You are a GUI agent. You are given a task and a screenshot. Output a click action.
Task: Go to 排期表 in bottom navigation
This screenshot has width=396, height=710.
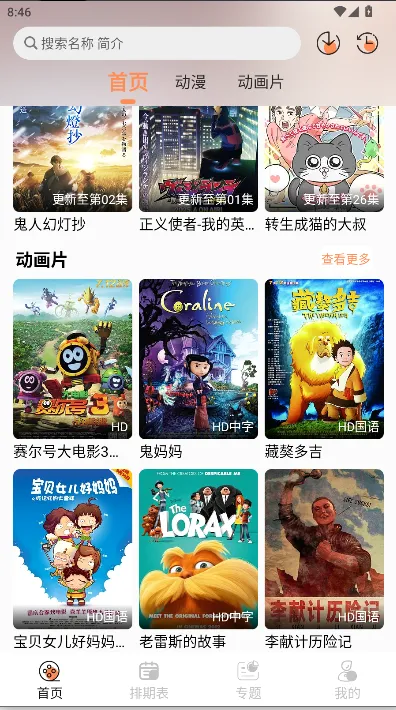(x=149, y=680)
